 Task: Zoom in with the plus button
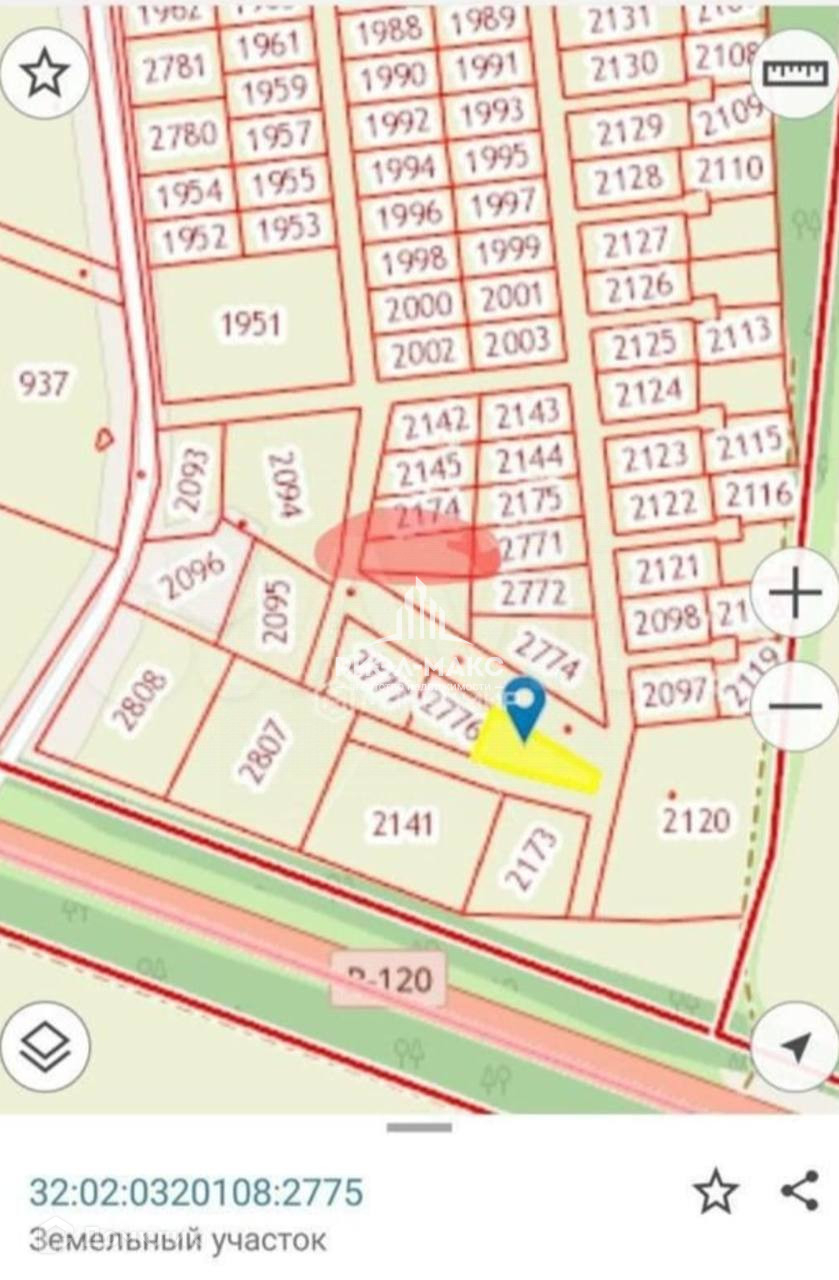pyautogui.click(x=795, y=596)
